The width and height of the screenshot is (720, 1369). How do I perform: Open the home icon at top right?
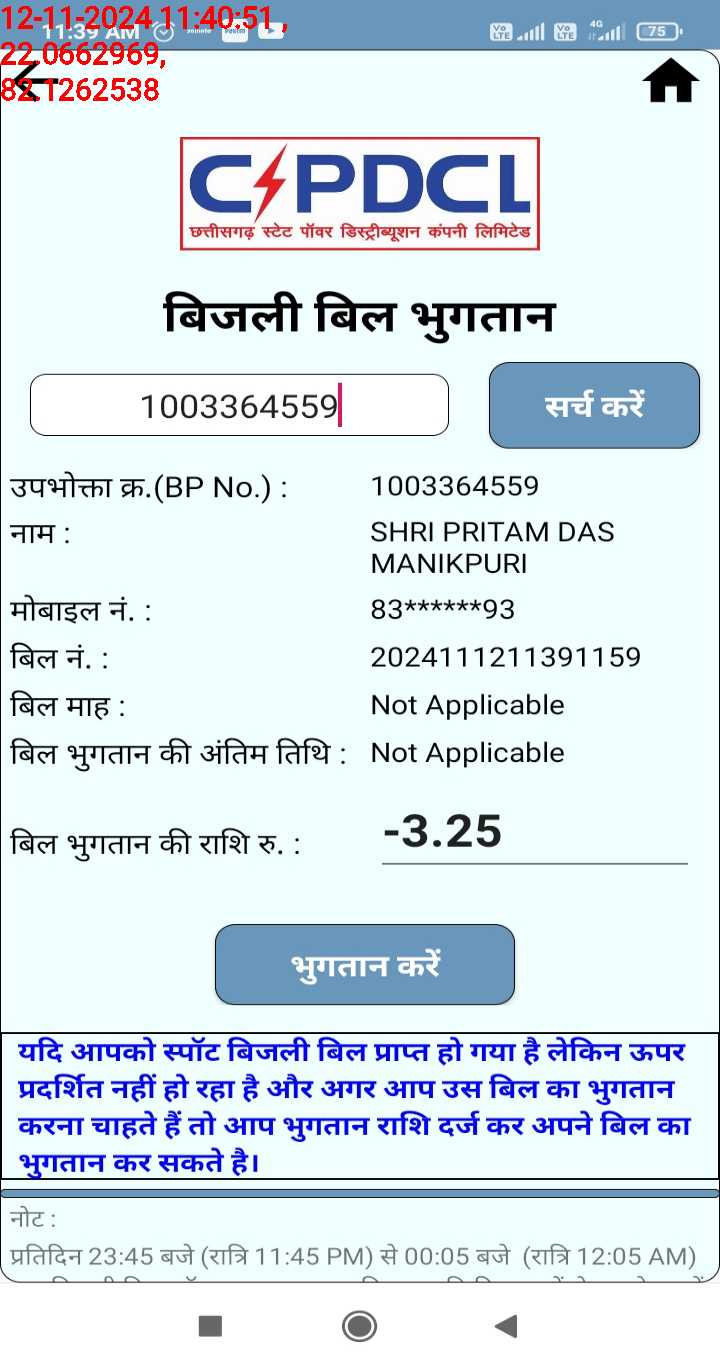pos(671,81)
